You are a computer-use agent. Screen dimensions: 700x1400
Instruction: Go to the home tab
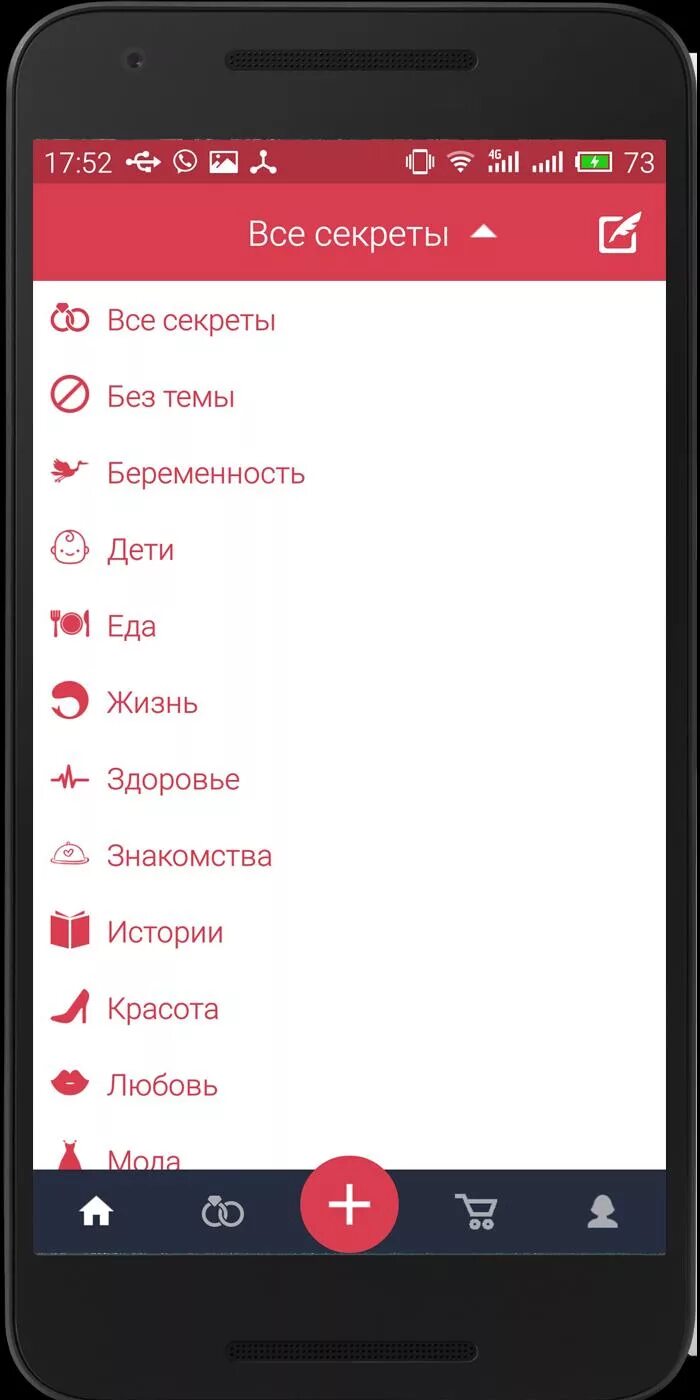click(x=96, y=1212)
